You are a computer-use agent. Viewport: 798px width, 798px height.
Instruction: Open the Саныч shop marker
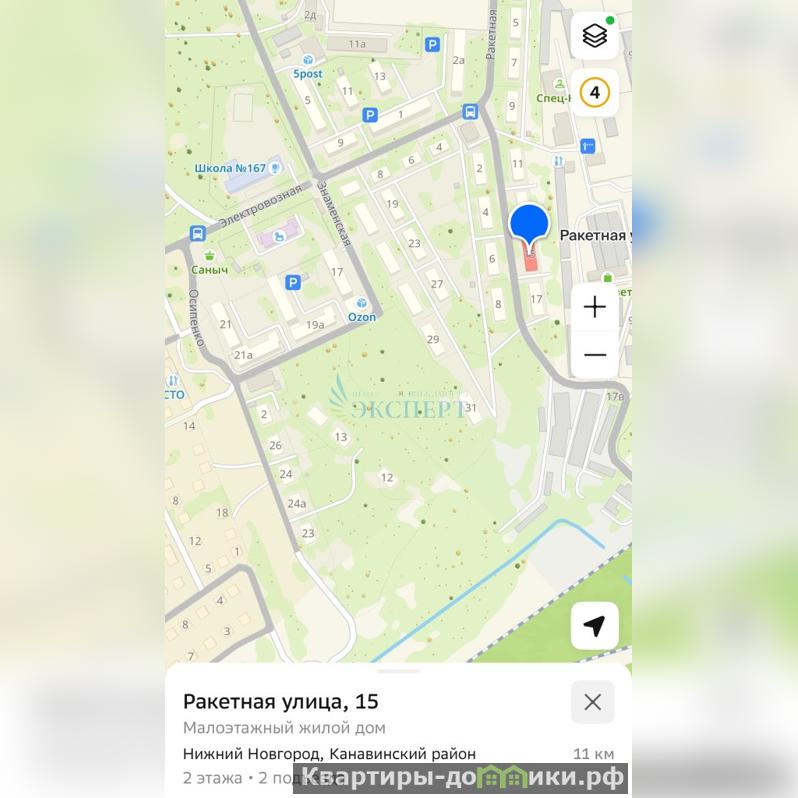click(x=210, y=256)
